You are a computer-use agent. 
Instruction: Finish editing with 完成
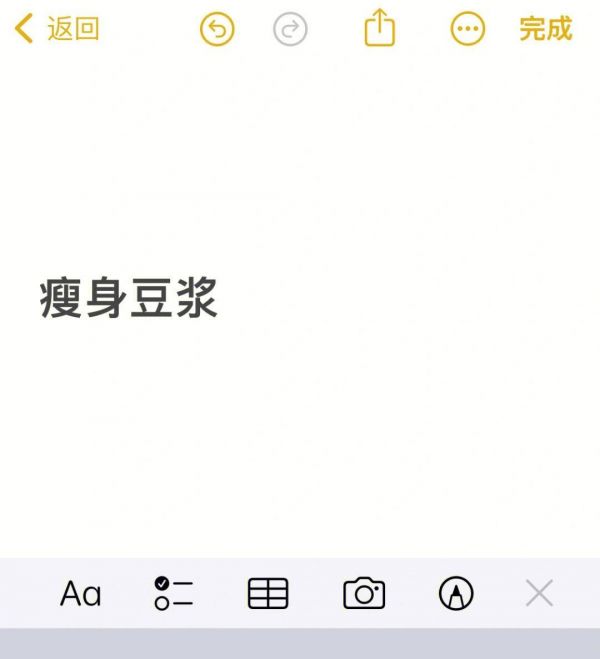pyautogui.click(x=545, y=29)
